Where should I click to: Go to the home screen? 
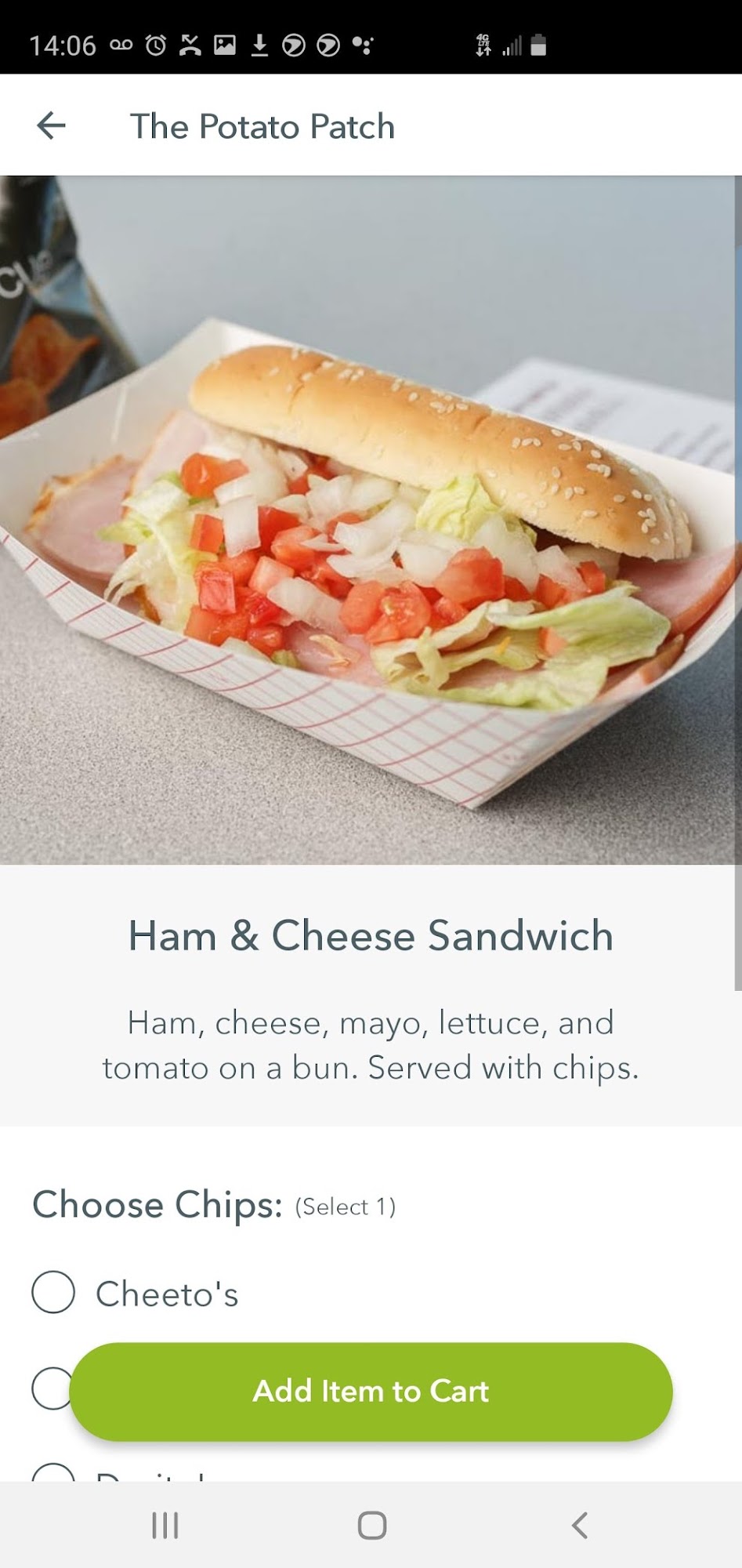click(371, 1525)
